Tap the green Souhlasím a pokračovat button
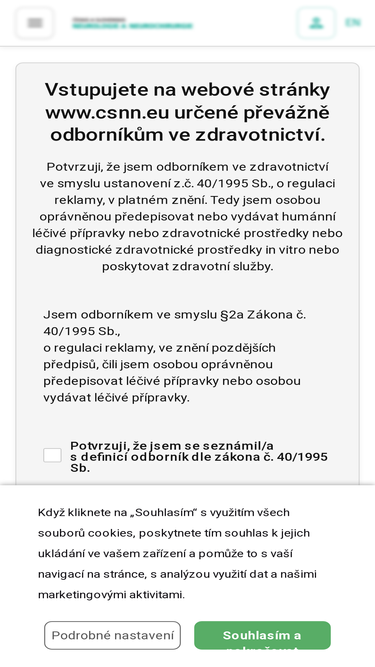Screen dimensions: 375x667 [262, 635]
